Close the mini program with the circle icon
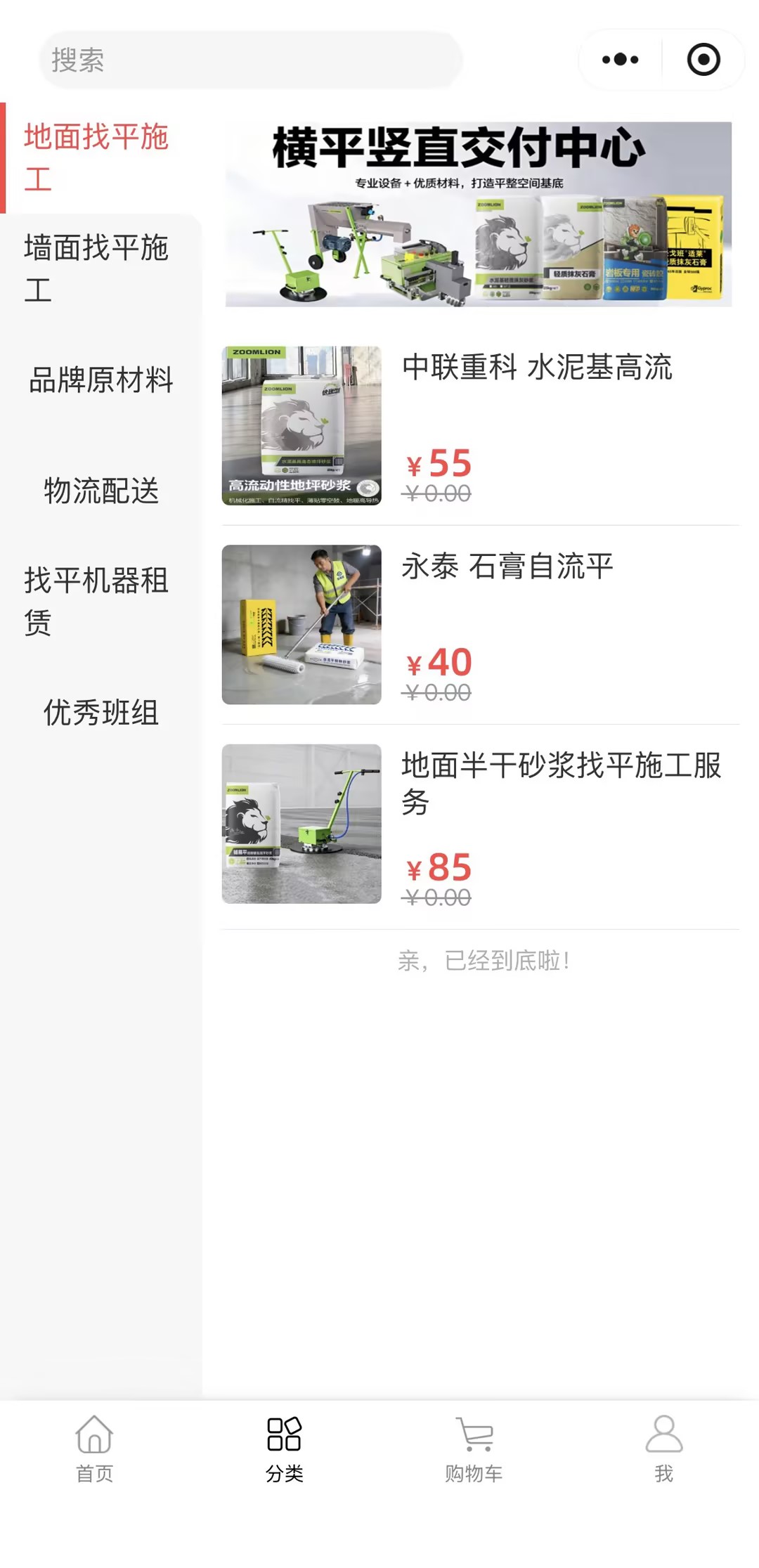This screenshot has width=759, height=1568. pyautogui.click(x=703, y=60)
